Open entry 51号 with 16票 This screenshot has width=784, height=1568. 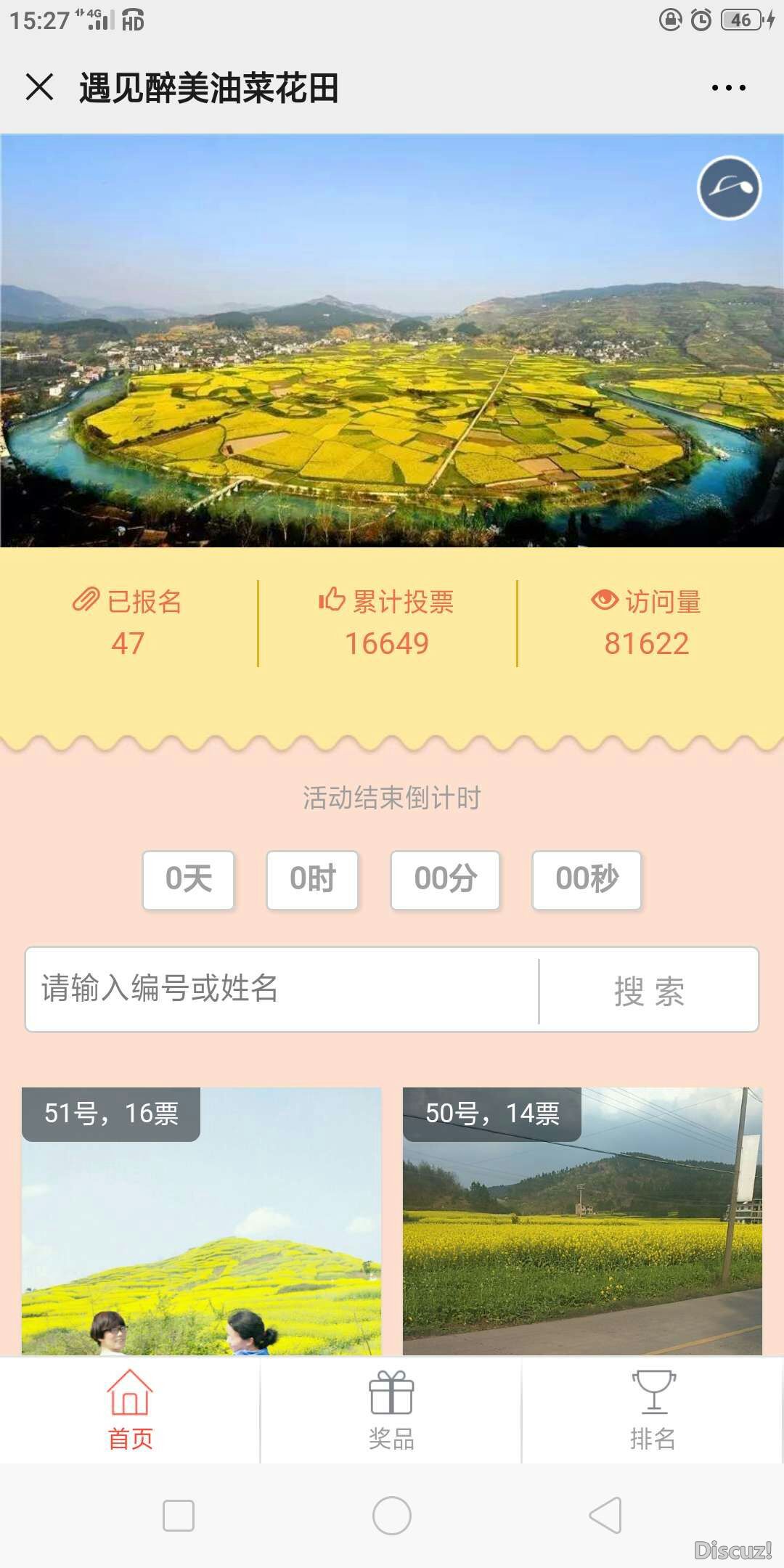coord(202,1221)
